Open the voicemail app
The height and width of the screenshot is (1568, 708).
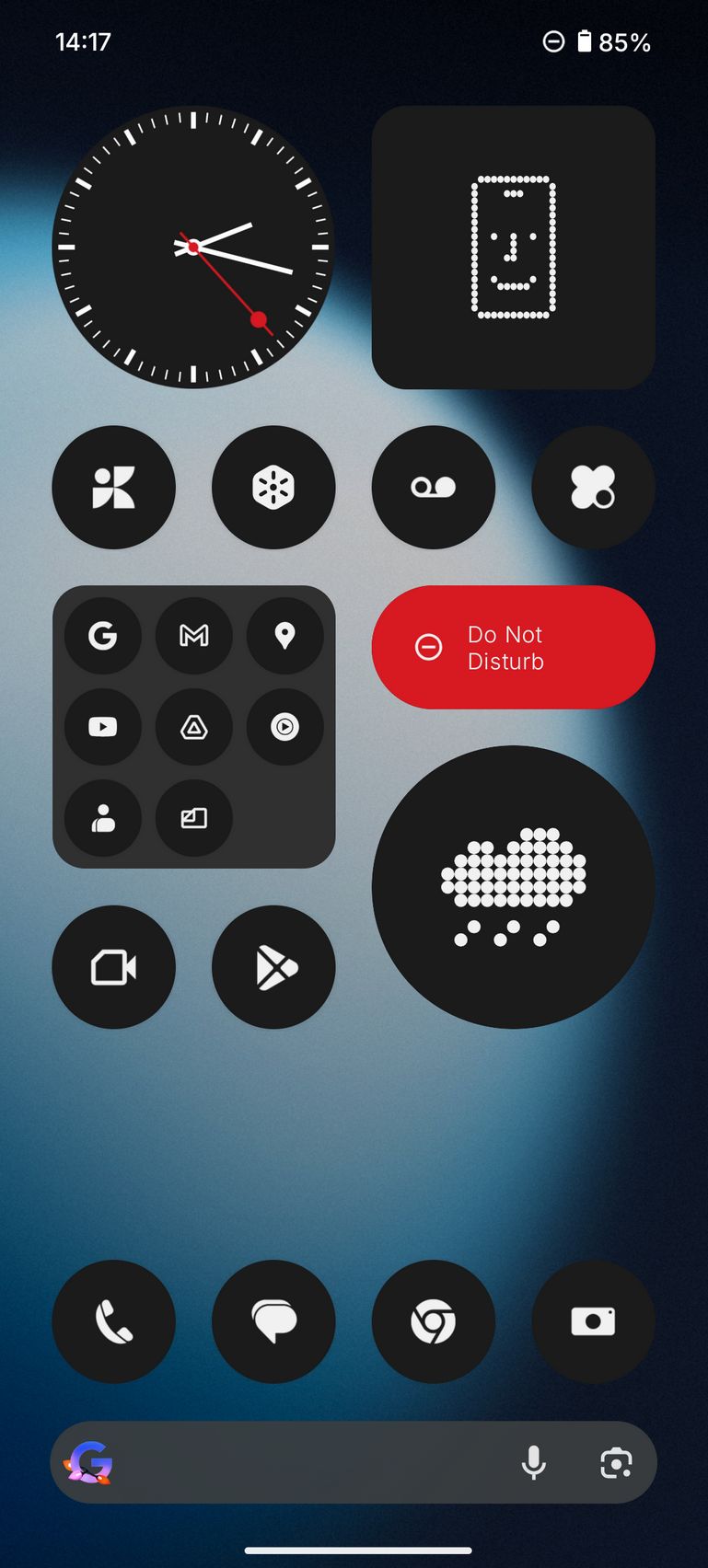point(433,487)
